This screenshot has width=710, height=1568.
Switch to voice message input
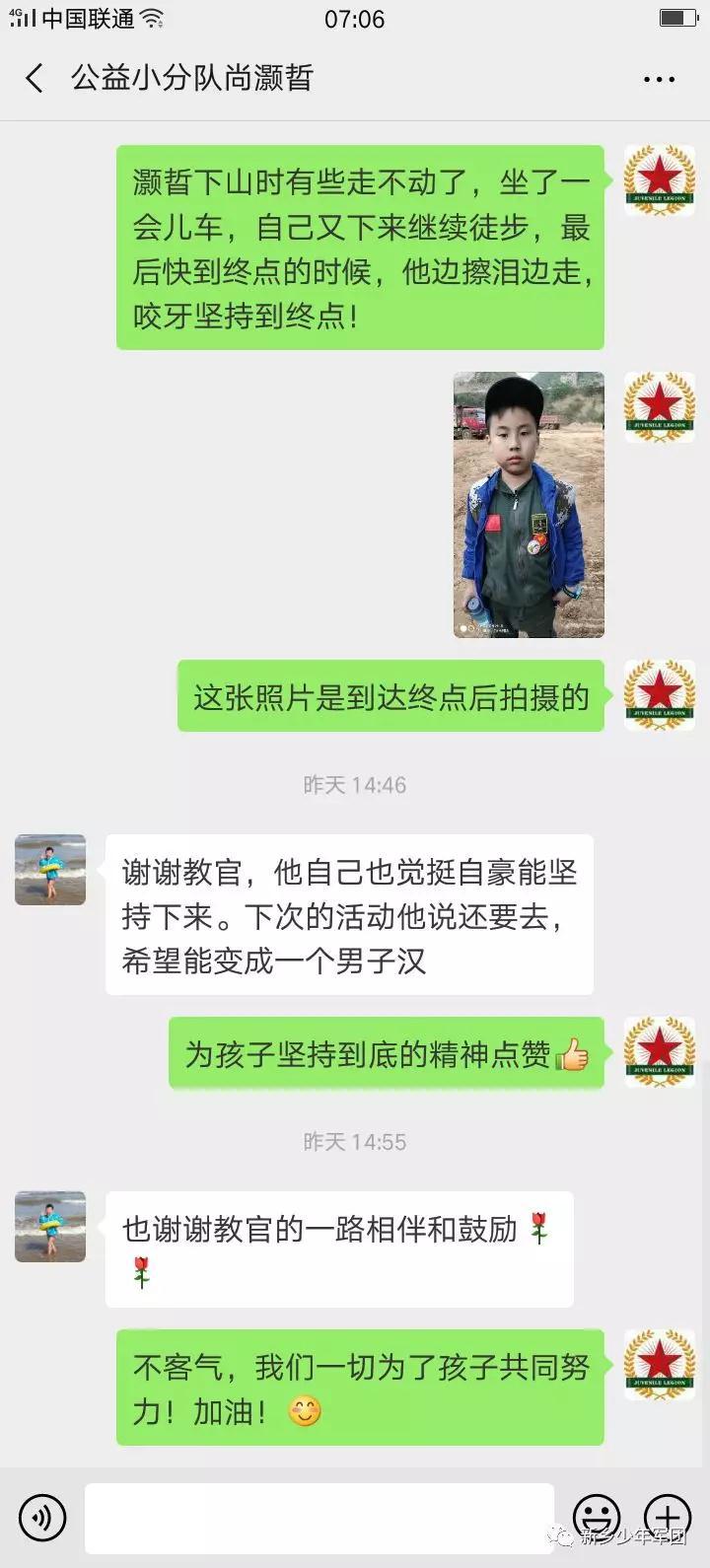click(x=42, y=1519)
